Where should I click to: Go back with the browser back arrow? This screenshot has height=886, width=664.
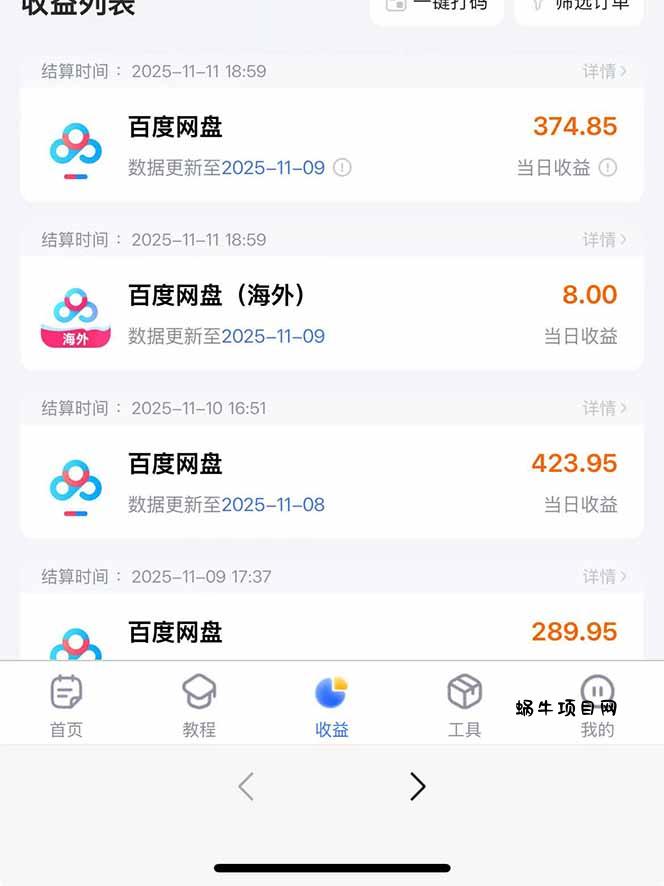(246, 787)
